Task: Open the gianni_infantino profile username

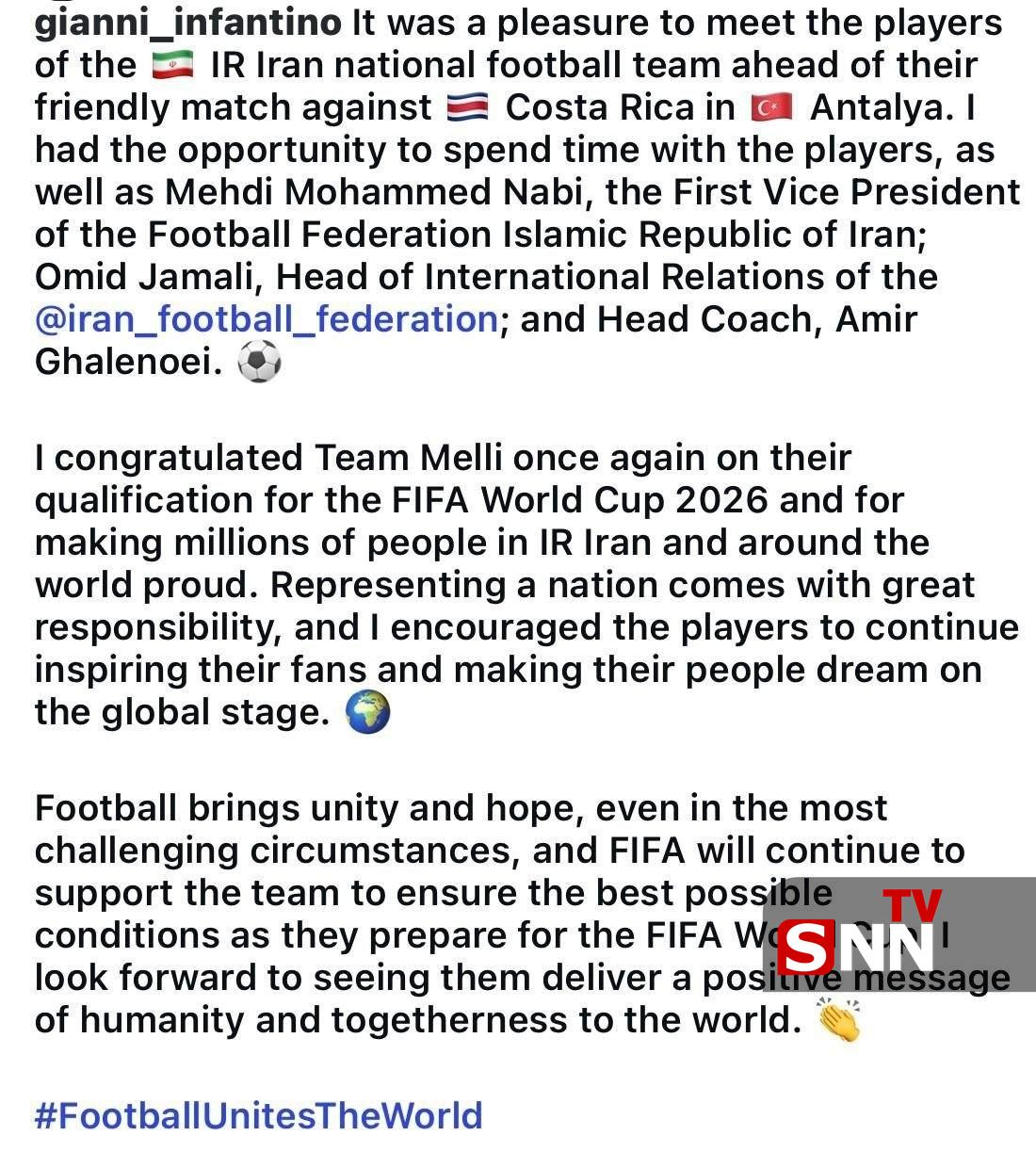Action: pyautogui.click(x=187, y=24)
